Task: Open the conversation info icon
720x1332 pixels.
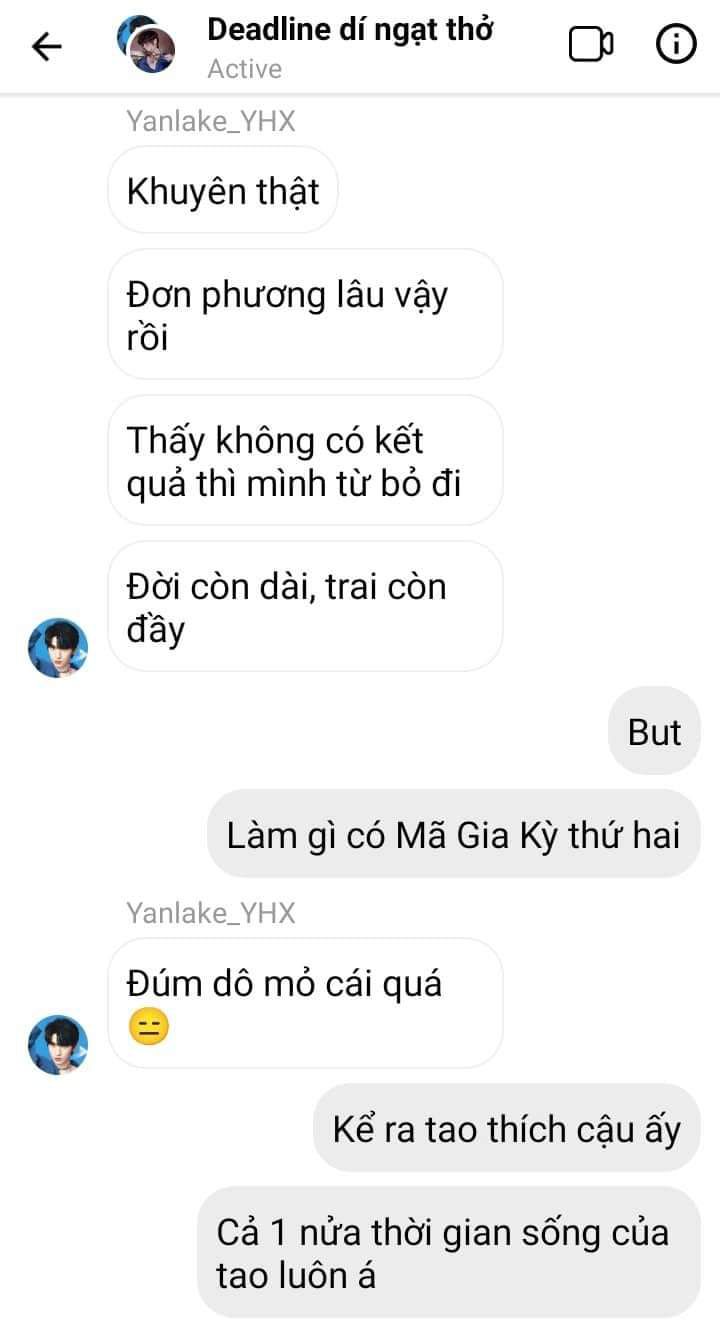Action: [x=676, y=45]
